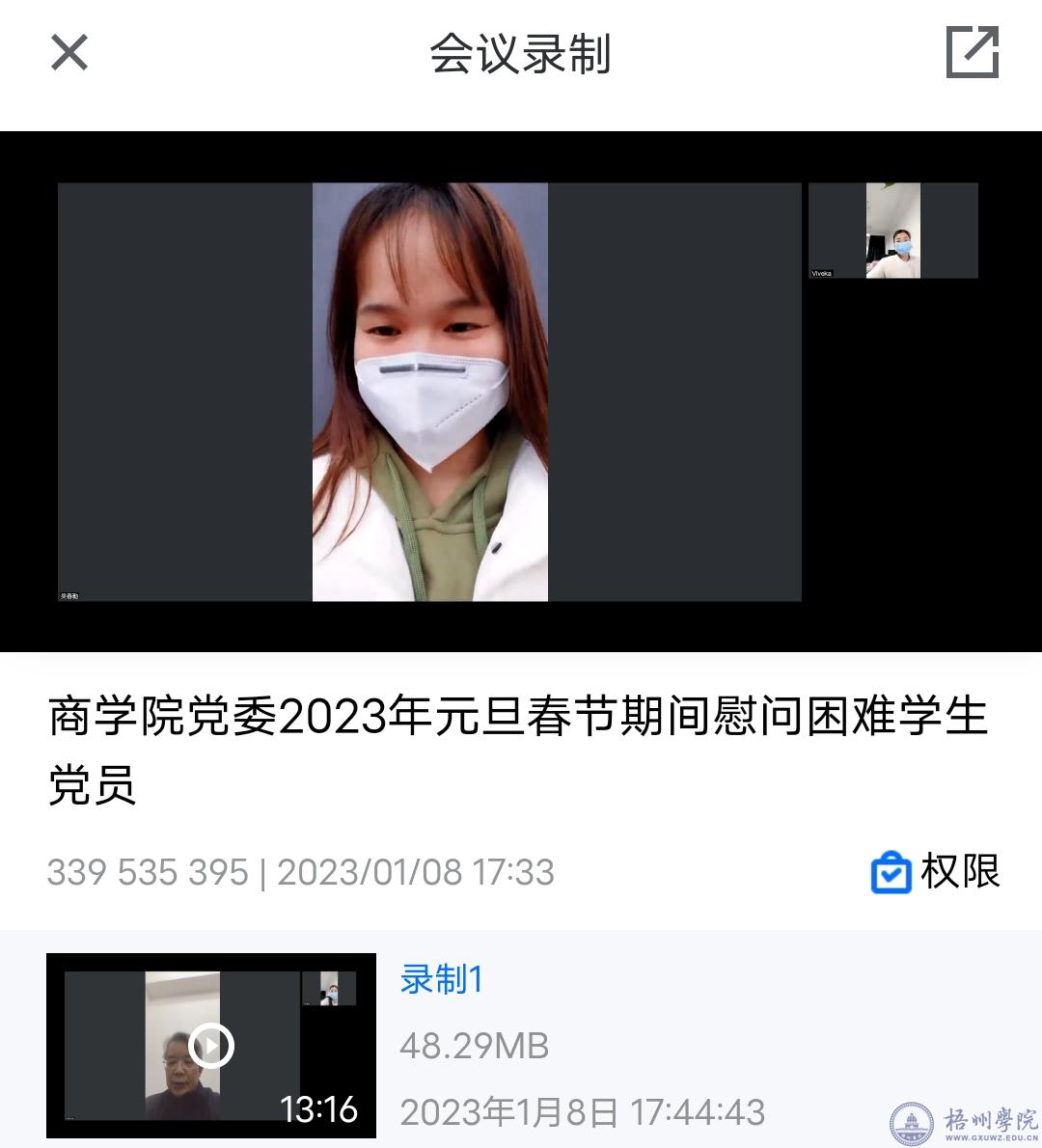Image resolution: width=1042 pixels, height=1148 pixels.
Task: Play the 录制1 recording thumbnail
Action: point(210,1046)
